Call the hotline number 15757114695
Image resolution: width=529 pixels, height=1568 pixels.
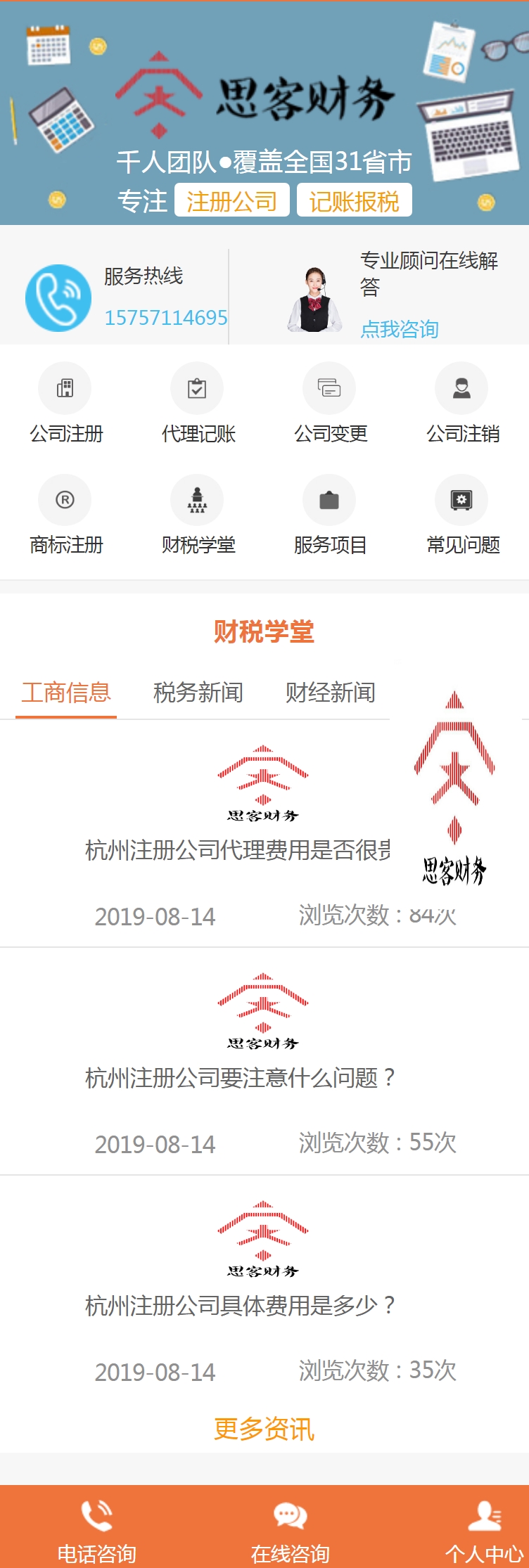click(165, 318)
